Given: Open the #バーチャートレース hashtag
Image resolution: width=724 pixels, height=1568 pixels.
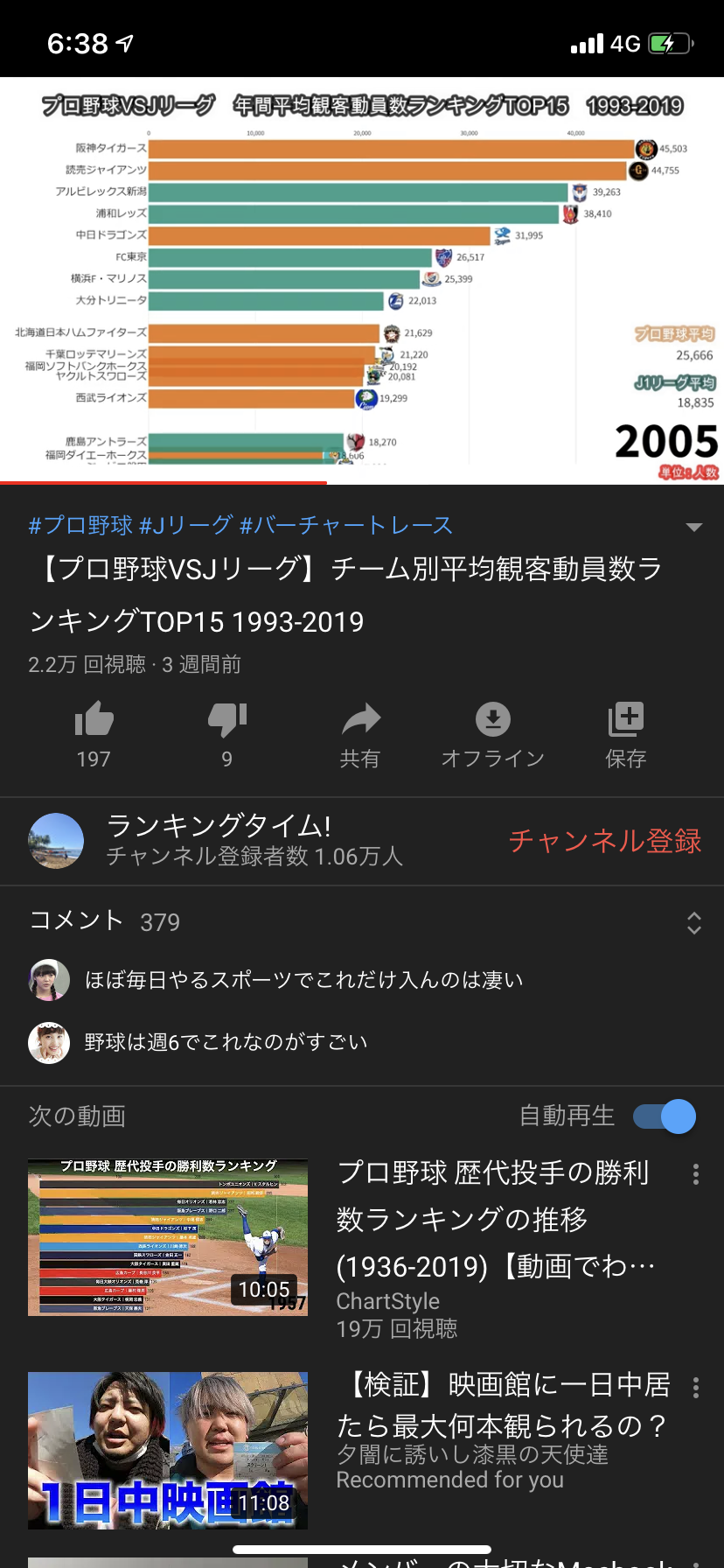Looking at the screenshot, I should [x=346, y=525].
